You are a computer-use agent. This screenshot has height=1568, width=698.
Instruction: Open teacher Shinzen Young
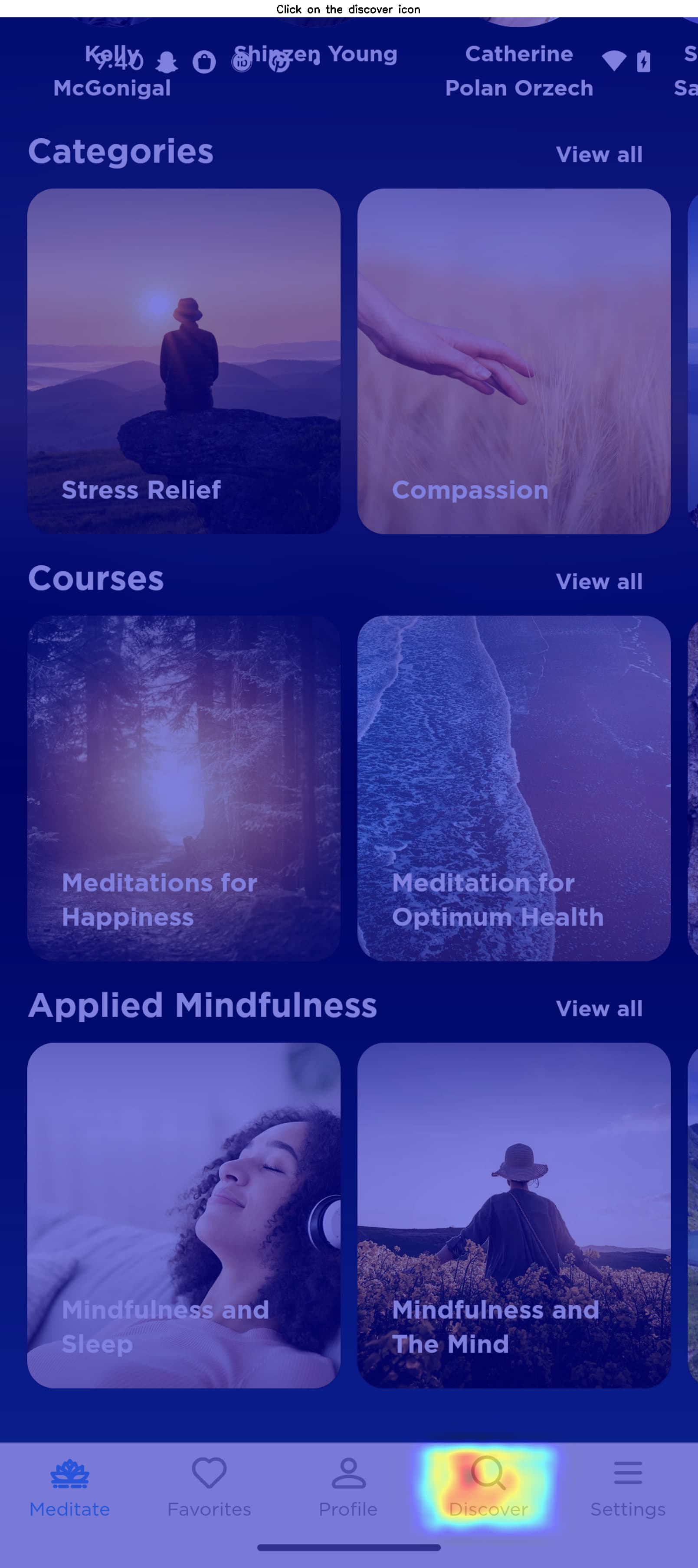pyautogui.click(x=315, y=55)
